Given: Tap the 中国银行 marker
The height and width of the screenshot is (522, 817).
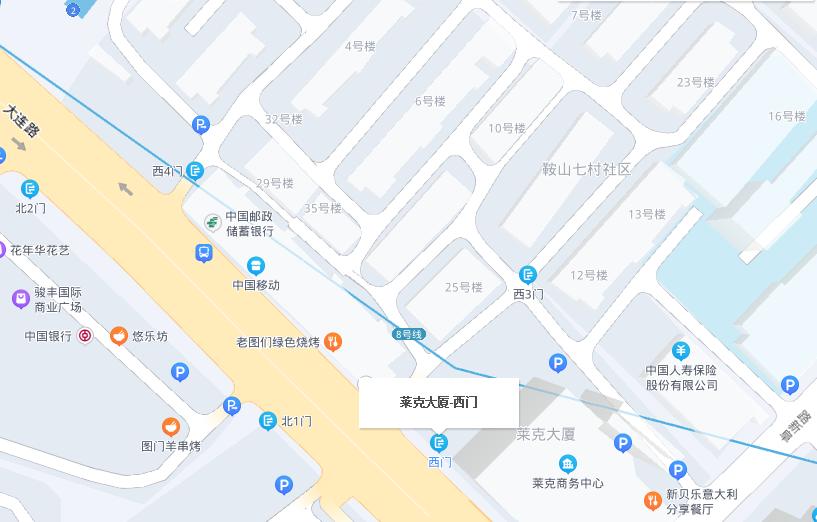Looking at the screenshot, I should [85, 336].
